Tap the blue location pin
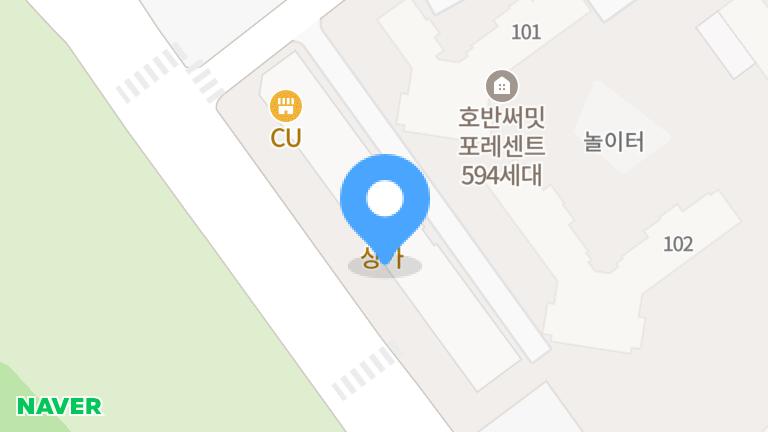 coord(385,201)
